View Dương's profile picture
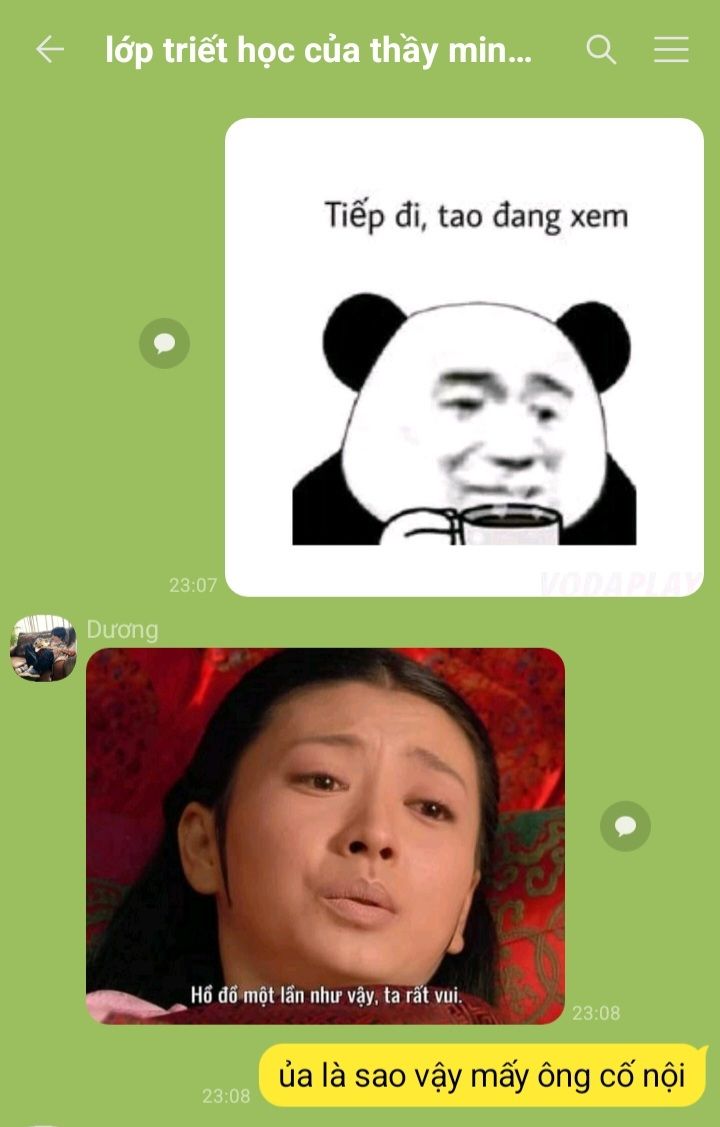 point(43,648)
